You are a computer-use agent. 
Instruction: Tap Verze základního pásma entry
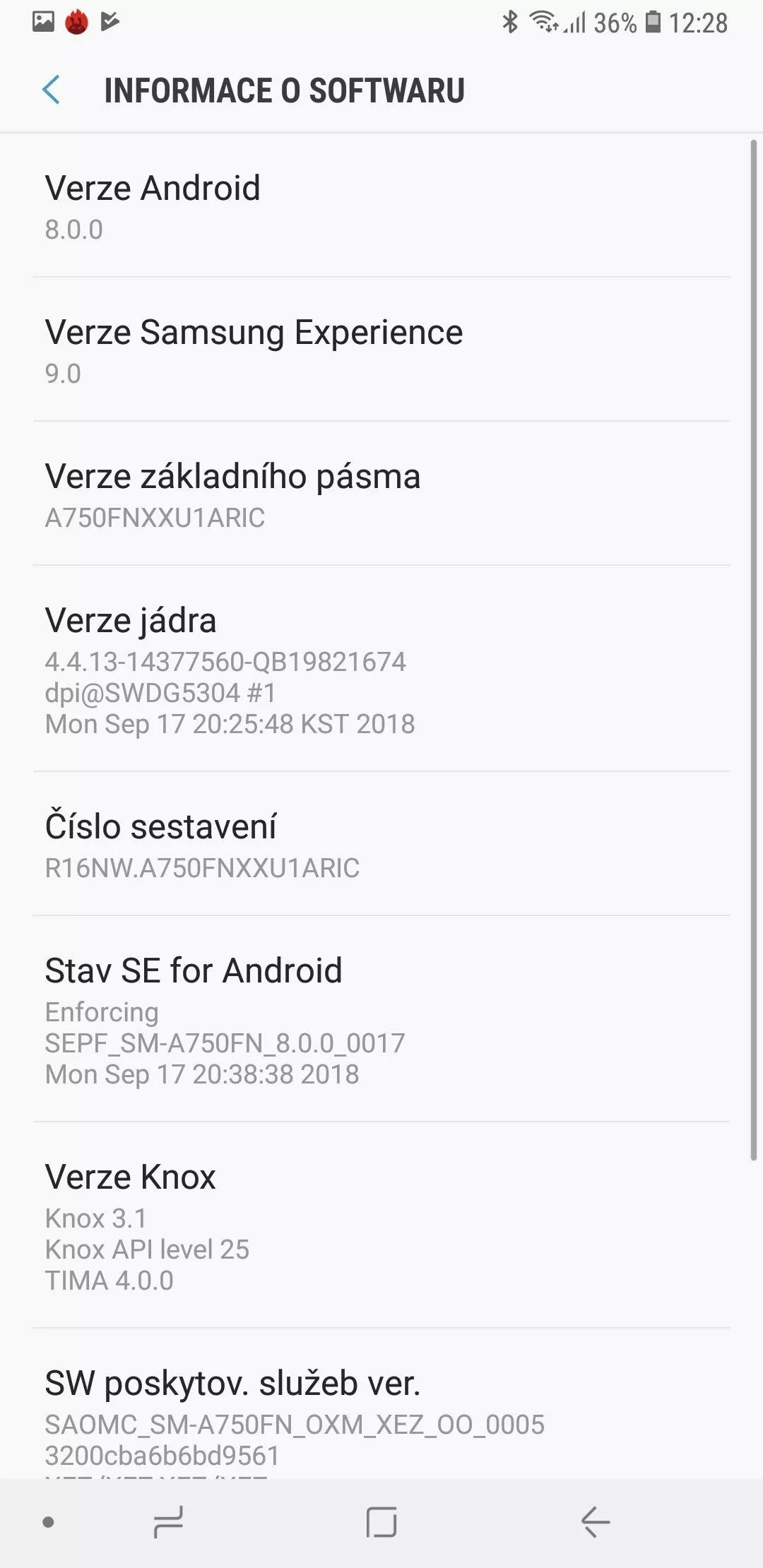(x=381, y=494)
